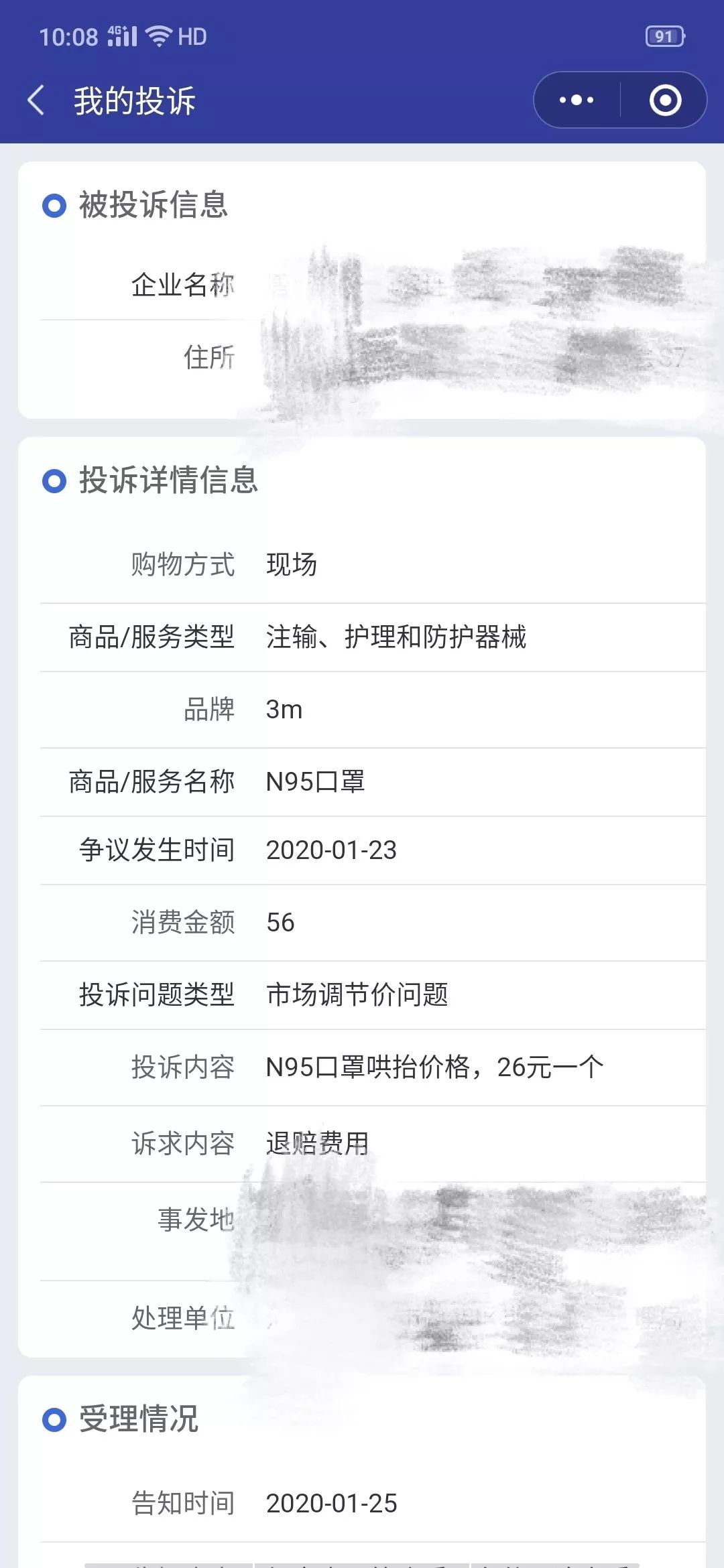Screen dimensions: 724x1568
Task: Tap the HD indicator in the status bar
Action: coord(194,38)
